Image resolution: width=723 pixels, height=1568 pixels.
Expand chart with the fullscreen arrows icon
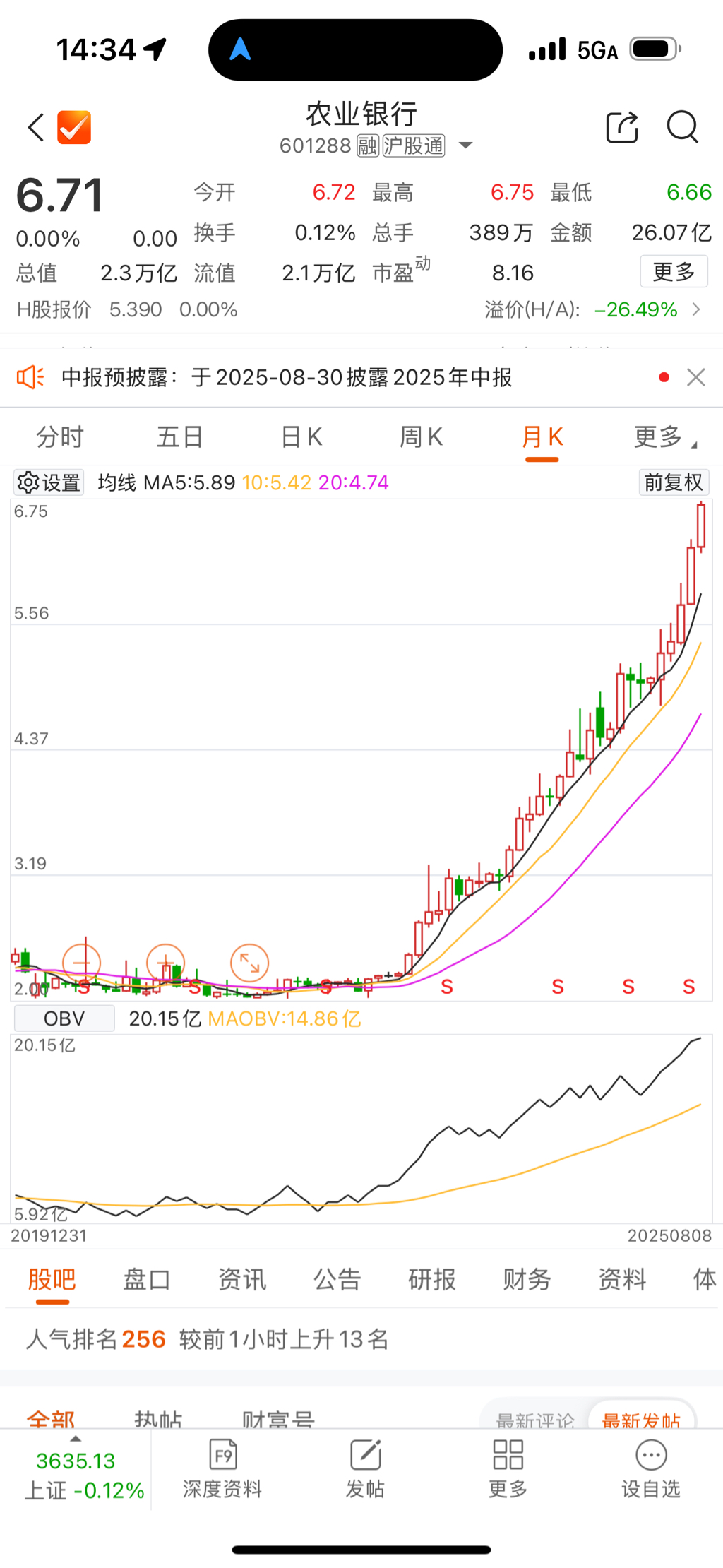point(249,963)
